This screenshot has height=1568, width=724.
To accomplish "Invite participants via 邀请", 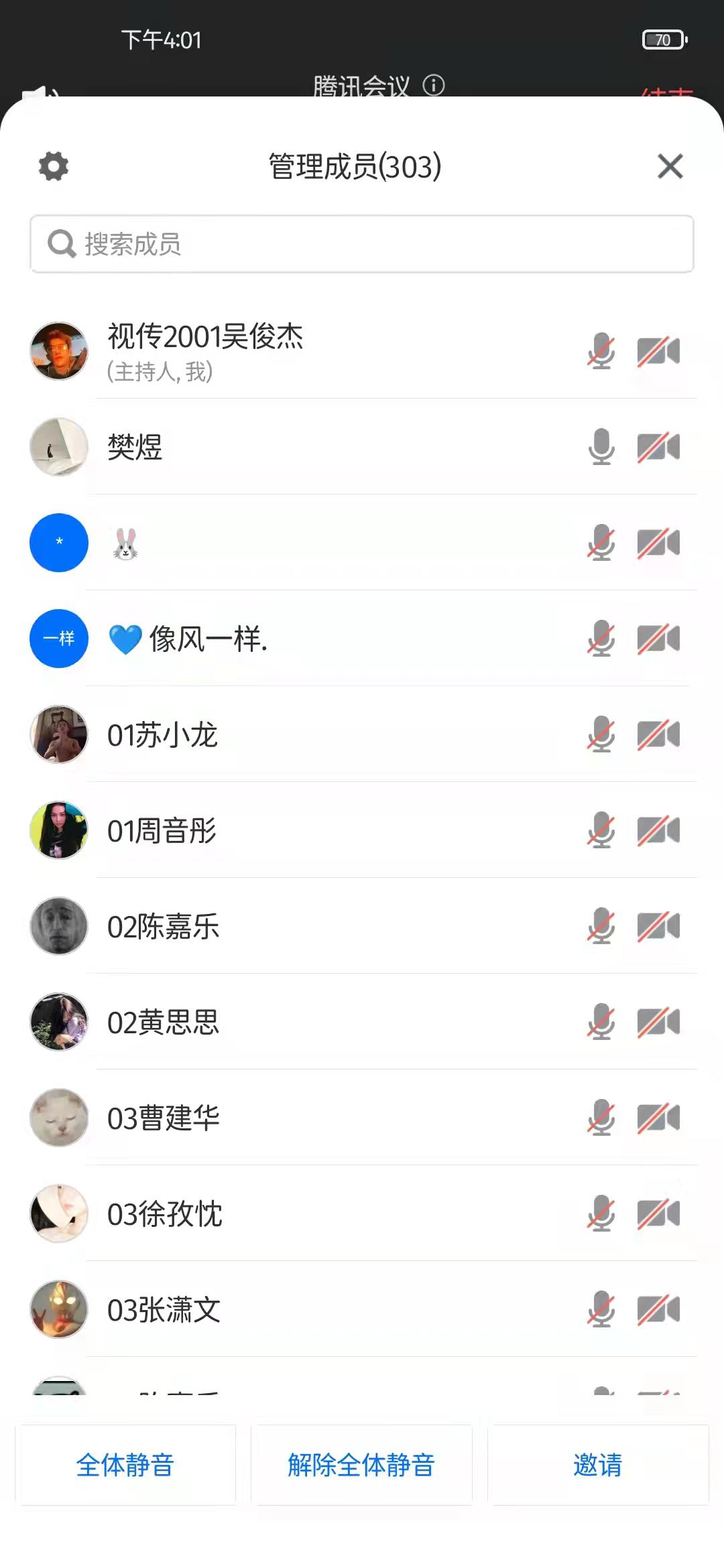I will pyautogui.click(x=597, y=1465).
